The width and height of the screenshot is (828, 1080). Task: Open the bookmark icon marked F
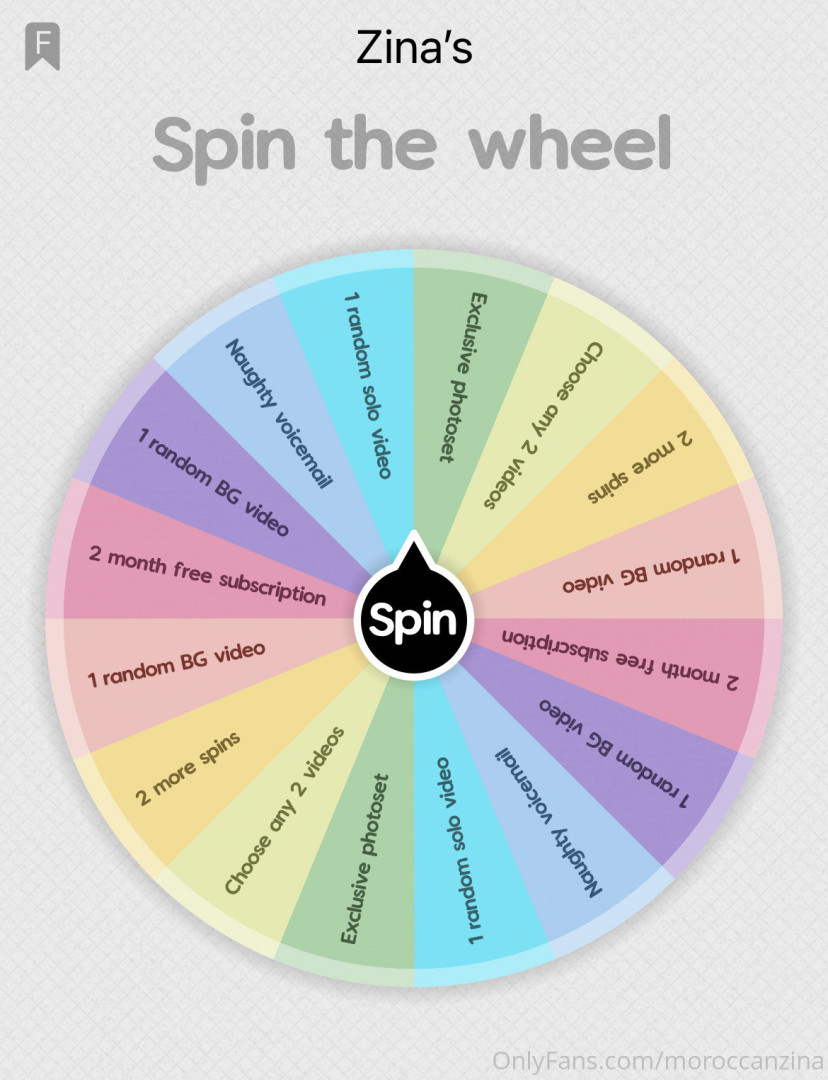pyautogui.click(x=43, y=47)
